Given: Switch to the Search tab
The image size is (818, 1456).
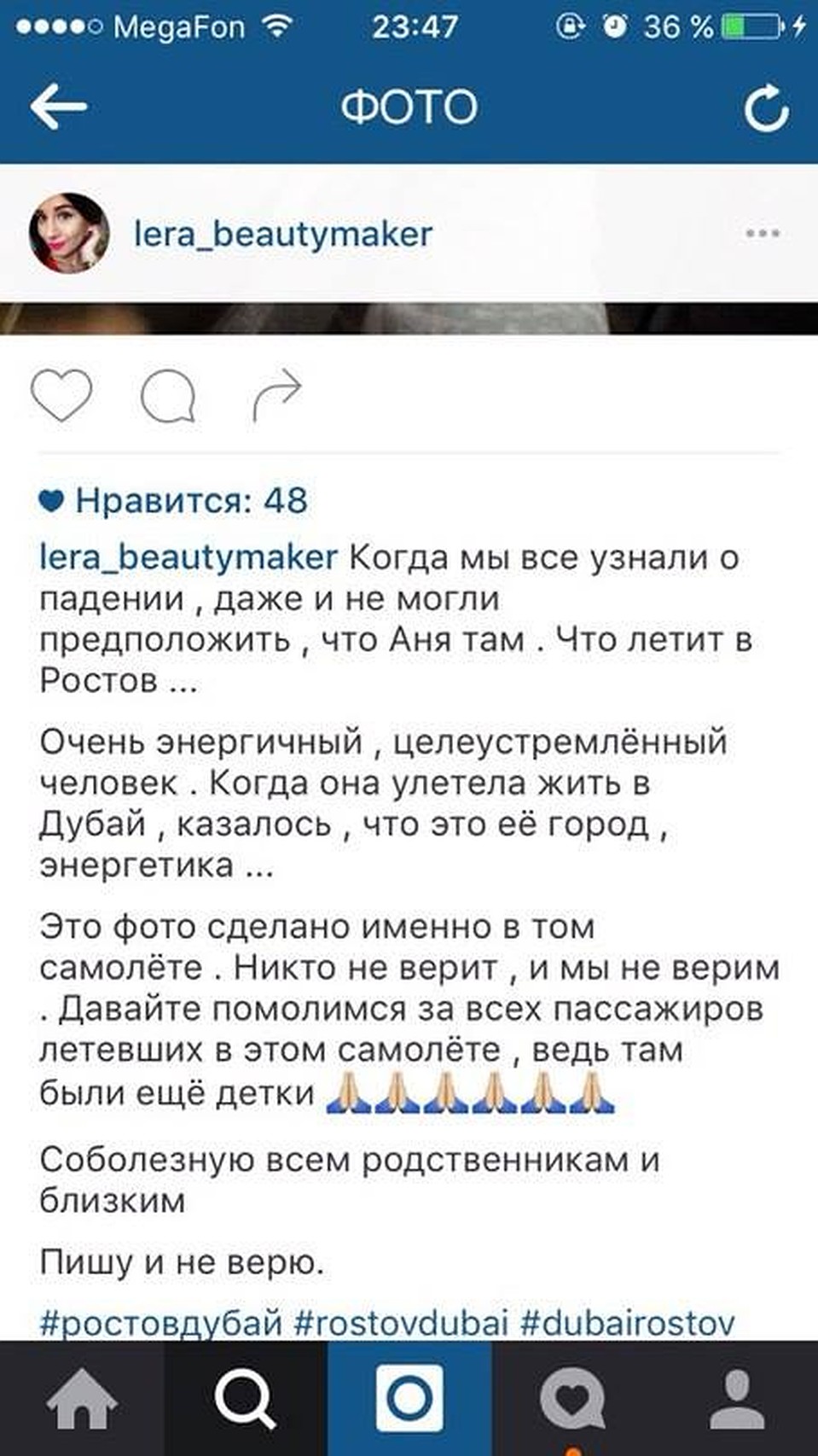Looking at the screenshot, I should (245, 1398).
